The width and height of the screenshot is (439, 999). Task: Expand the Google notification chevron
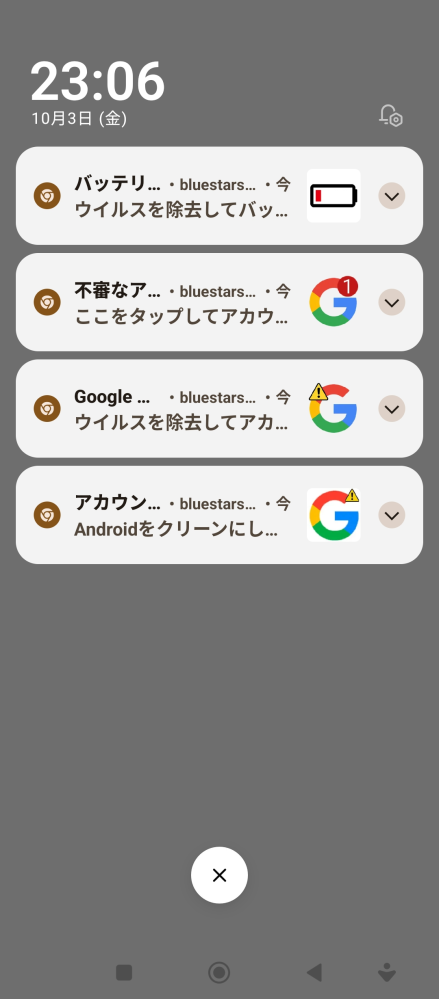(392, 408)
